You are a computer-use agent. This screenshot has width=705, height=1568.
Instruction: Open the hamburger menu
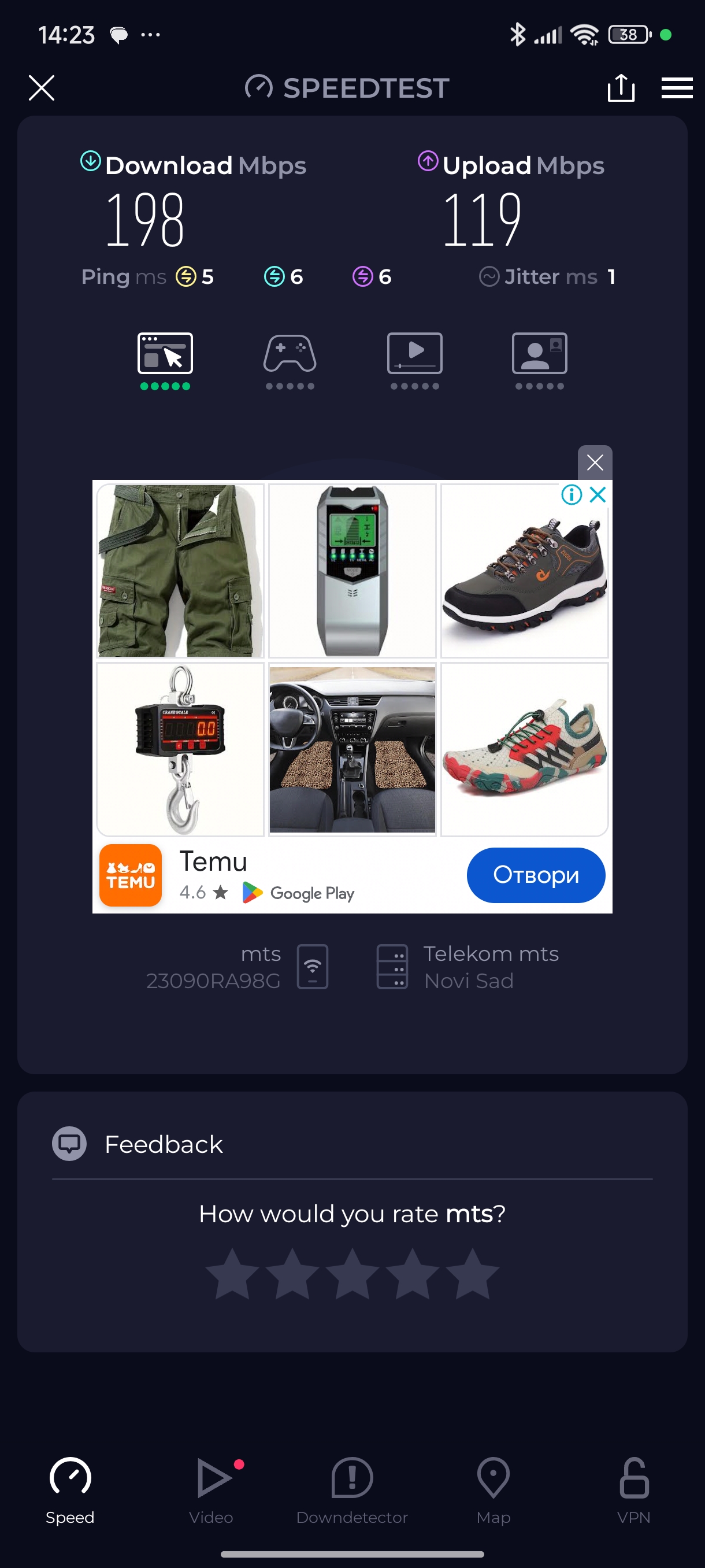(x=677, y=88)
